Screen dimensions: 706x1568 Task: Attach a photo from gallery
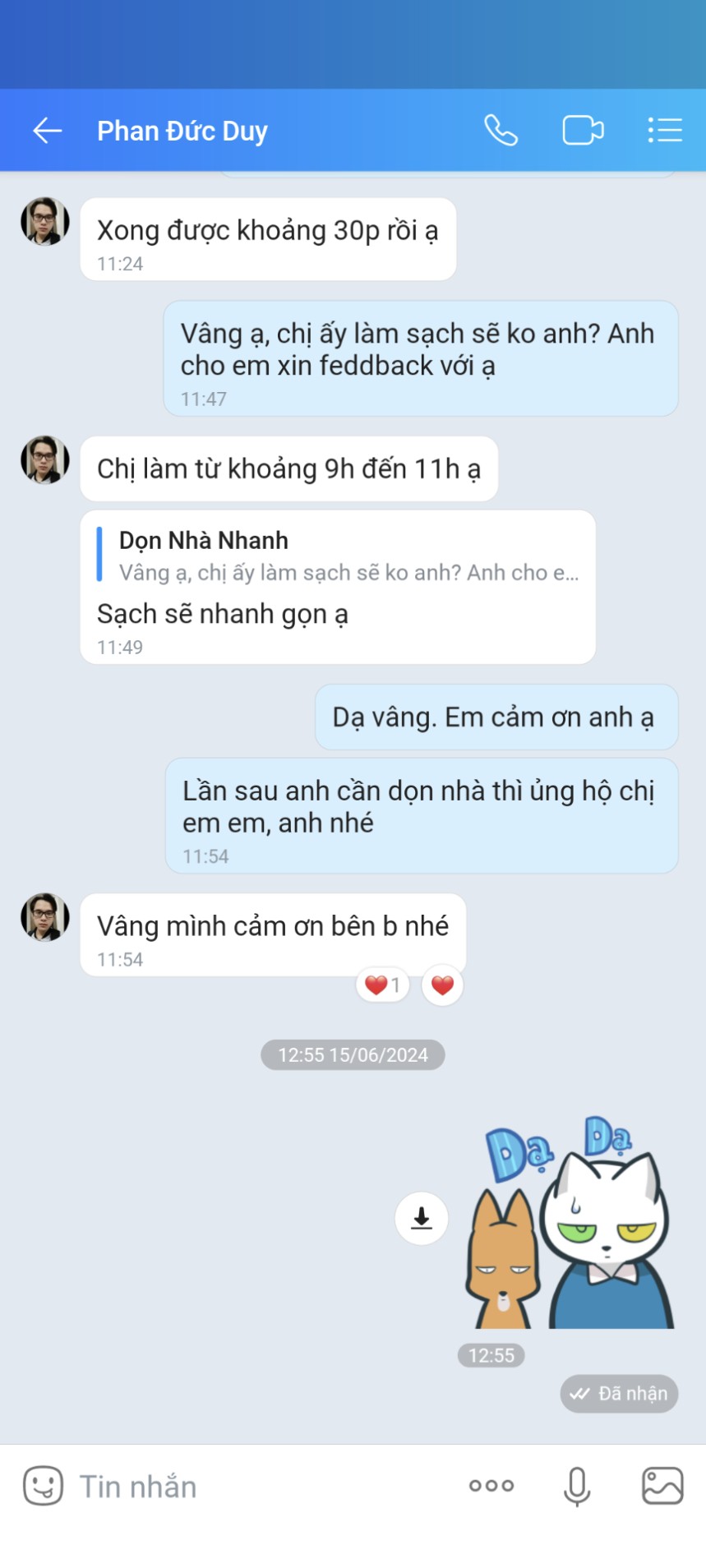click(662, 1486)
